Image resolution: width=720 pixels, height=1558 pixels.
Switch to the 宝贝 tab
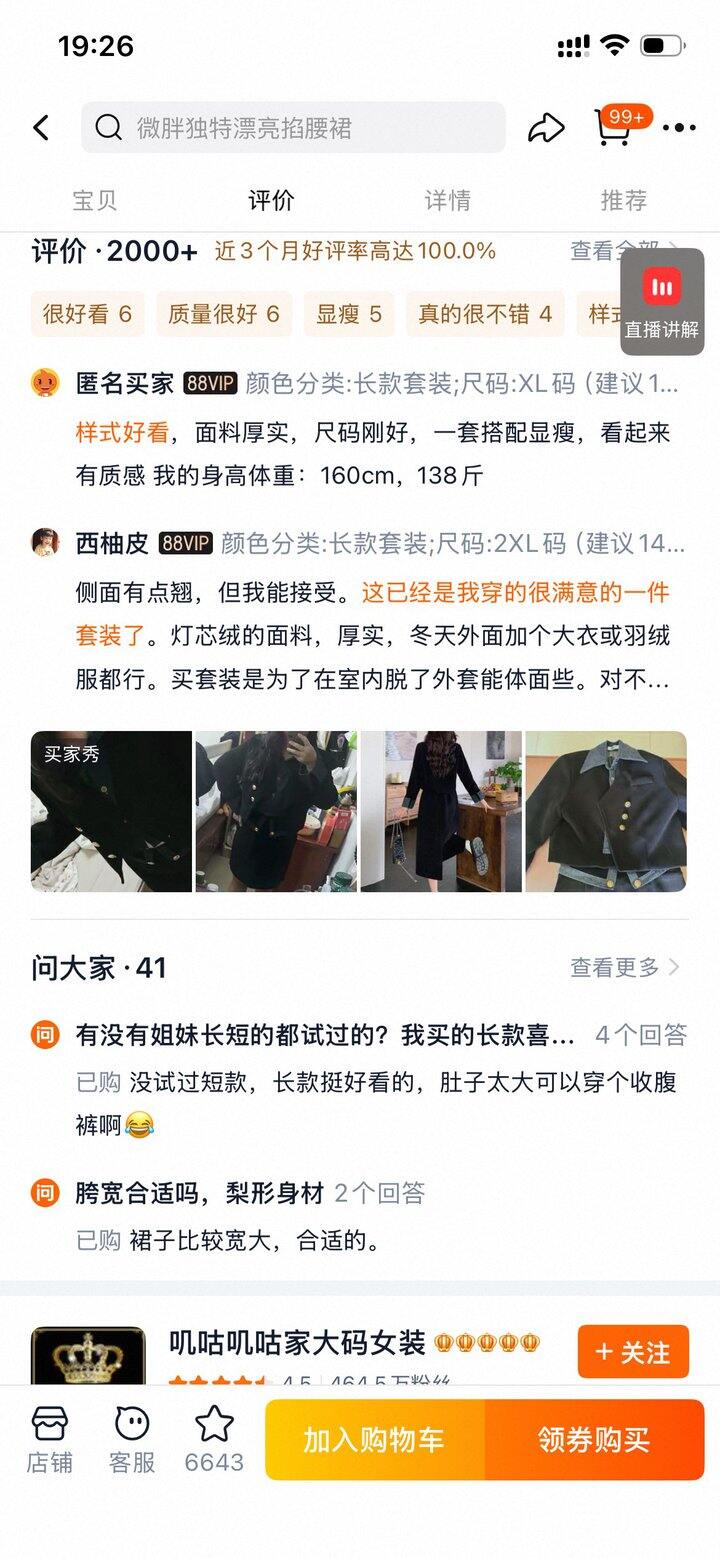click(95, 200)
